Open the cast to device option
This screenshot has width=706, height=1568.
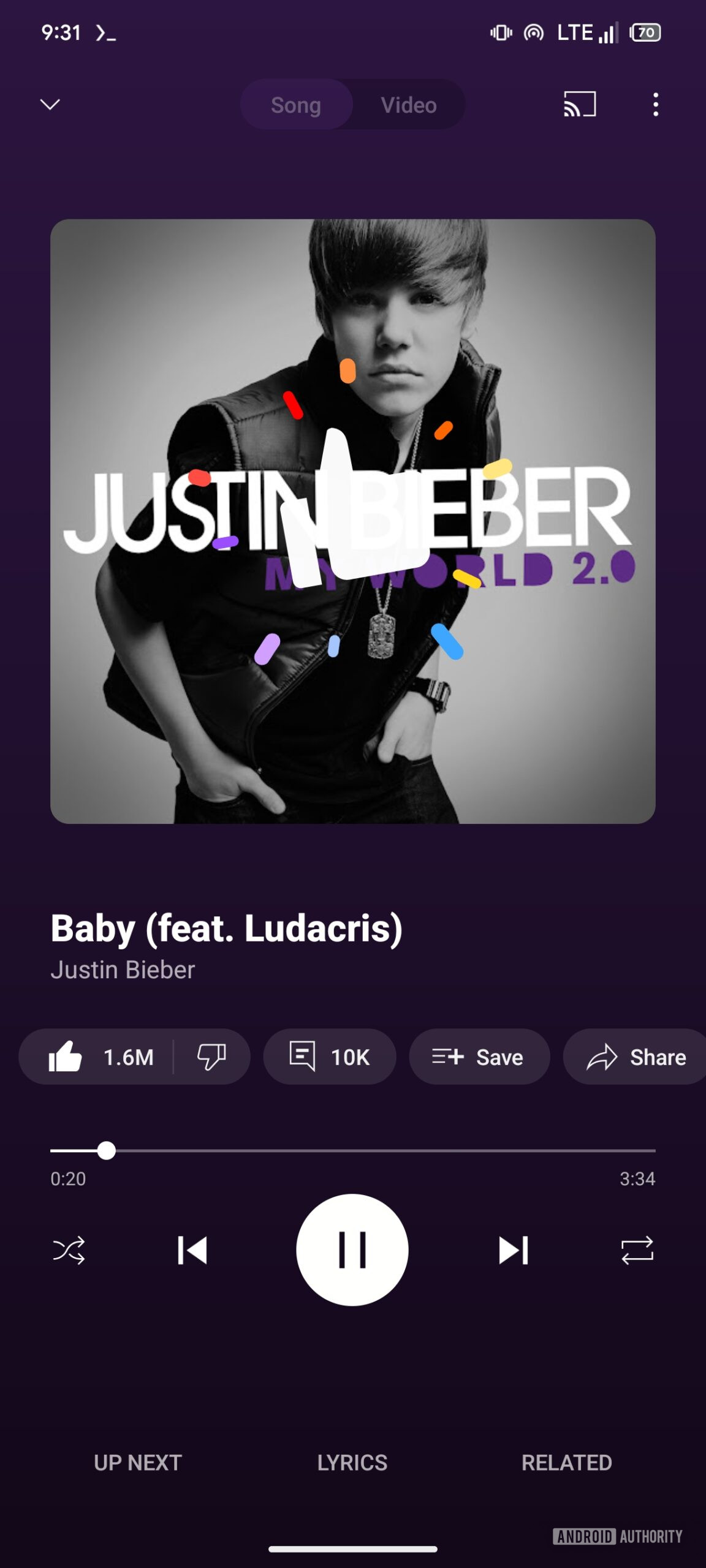pyautogui.click(x=579, y=104)
